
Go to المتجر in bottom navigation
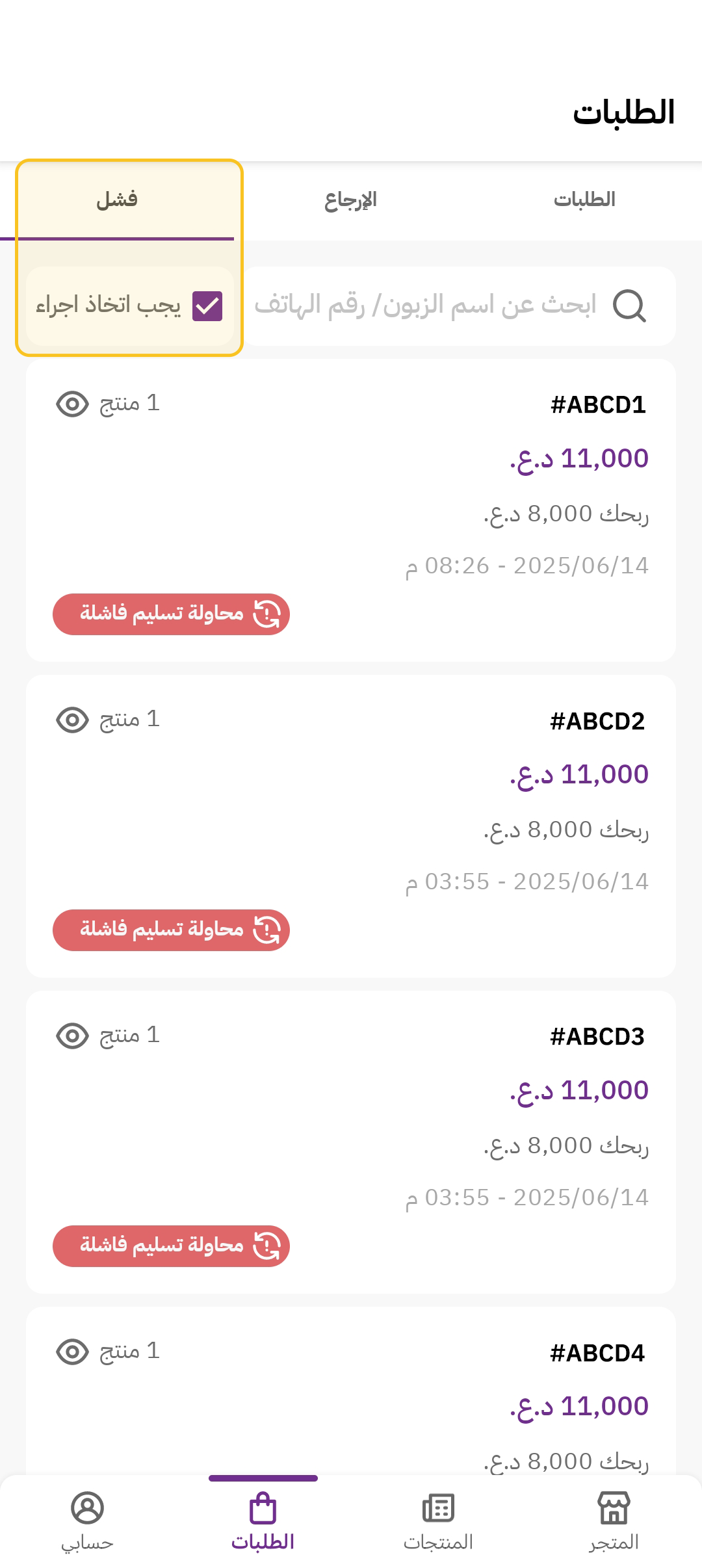coord(614,1521)
